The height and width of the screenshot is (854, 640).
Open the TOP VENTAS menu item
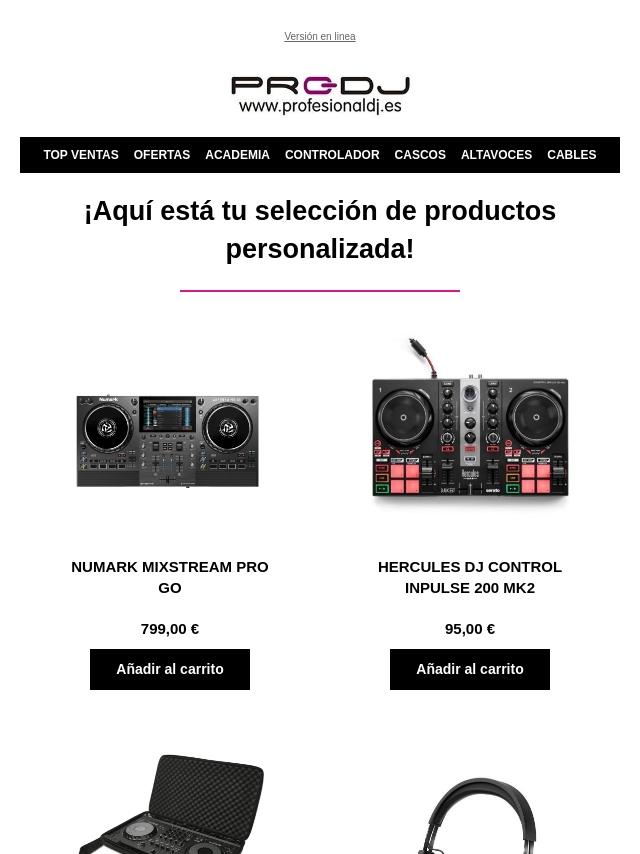point(80,155)
